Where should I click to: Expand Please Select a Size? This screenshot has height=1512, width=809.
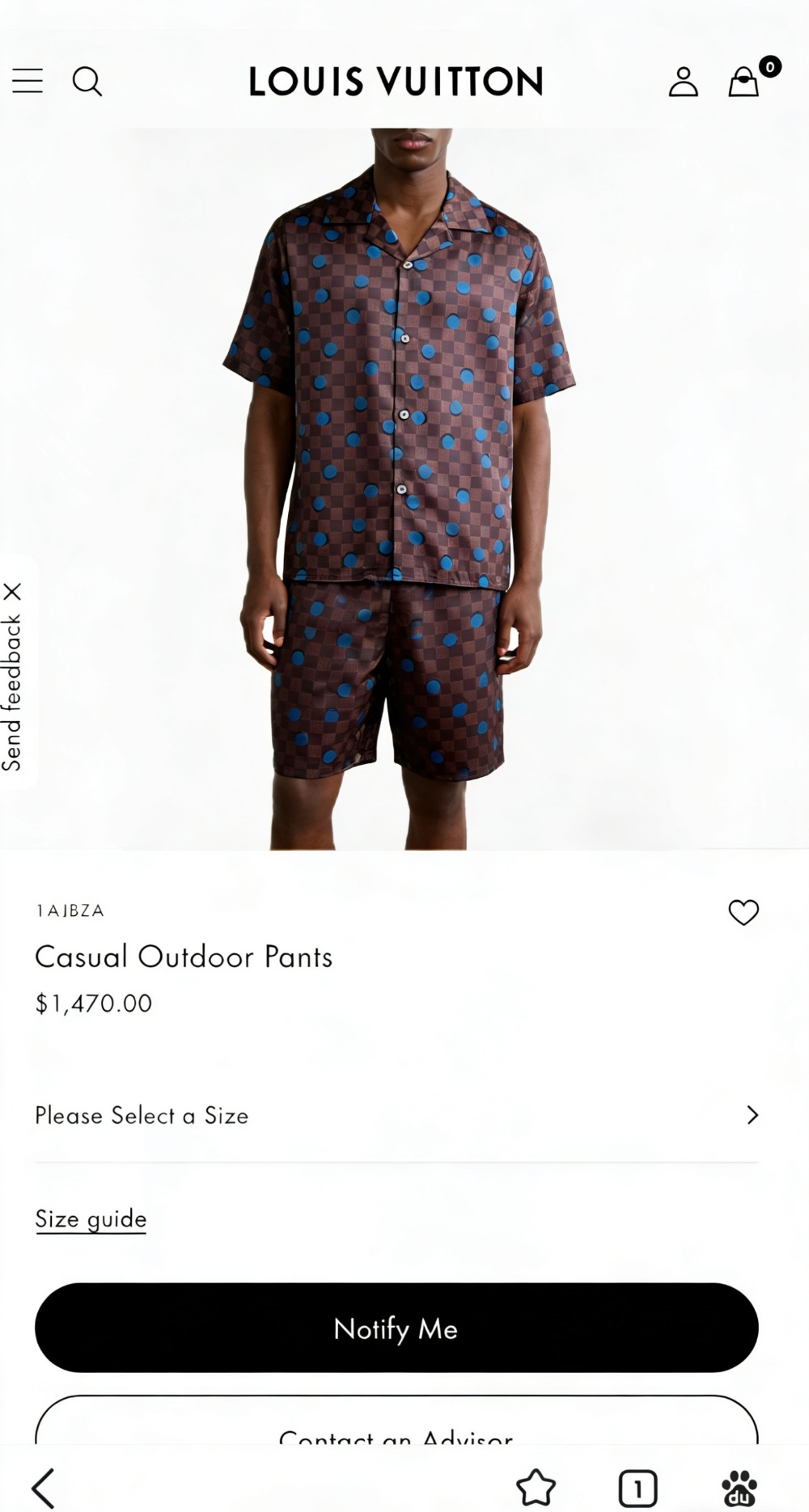(396, 1116)
